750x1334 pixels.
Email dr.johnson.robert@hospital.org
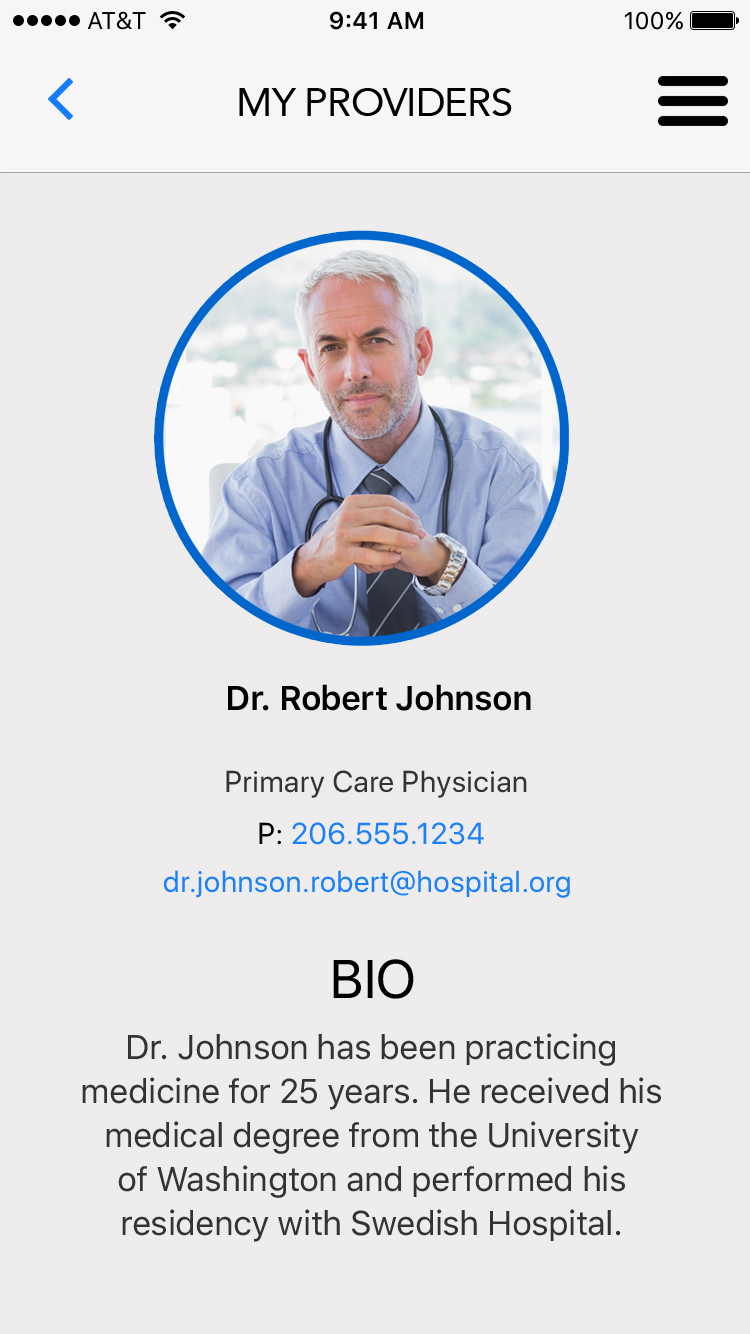point(367,882)
